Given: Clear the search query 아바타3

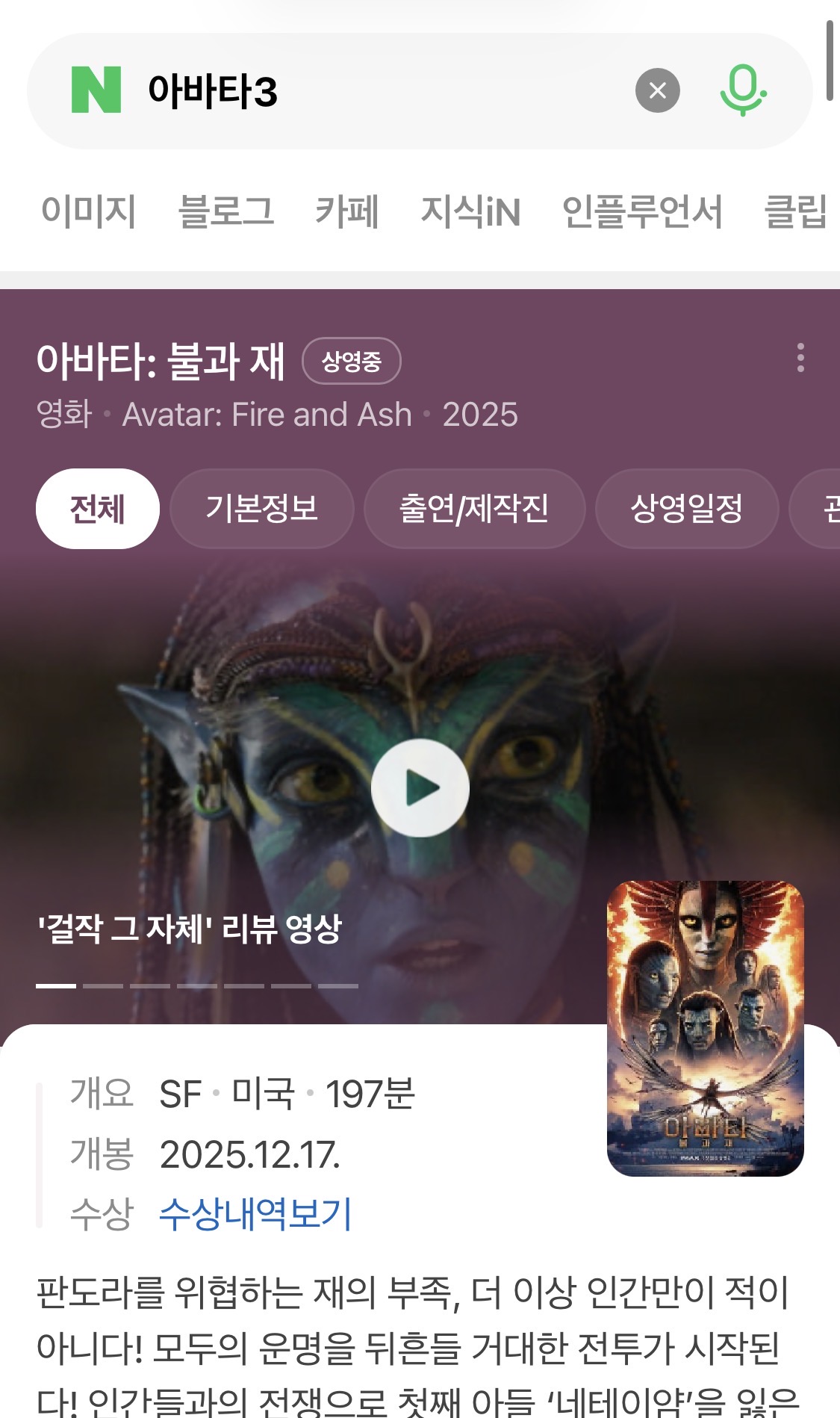Looking at the screenshot, I should 657,90.
